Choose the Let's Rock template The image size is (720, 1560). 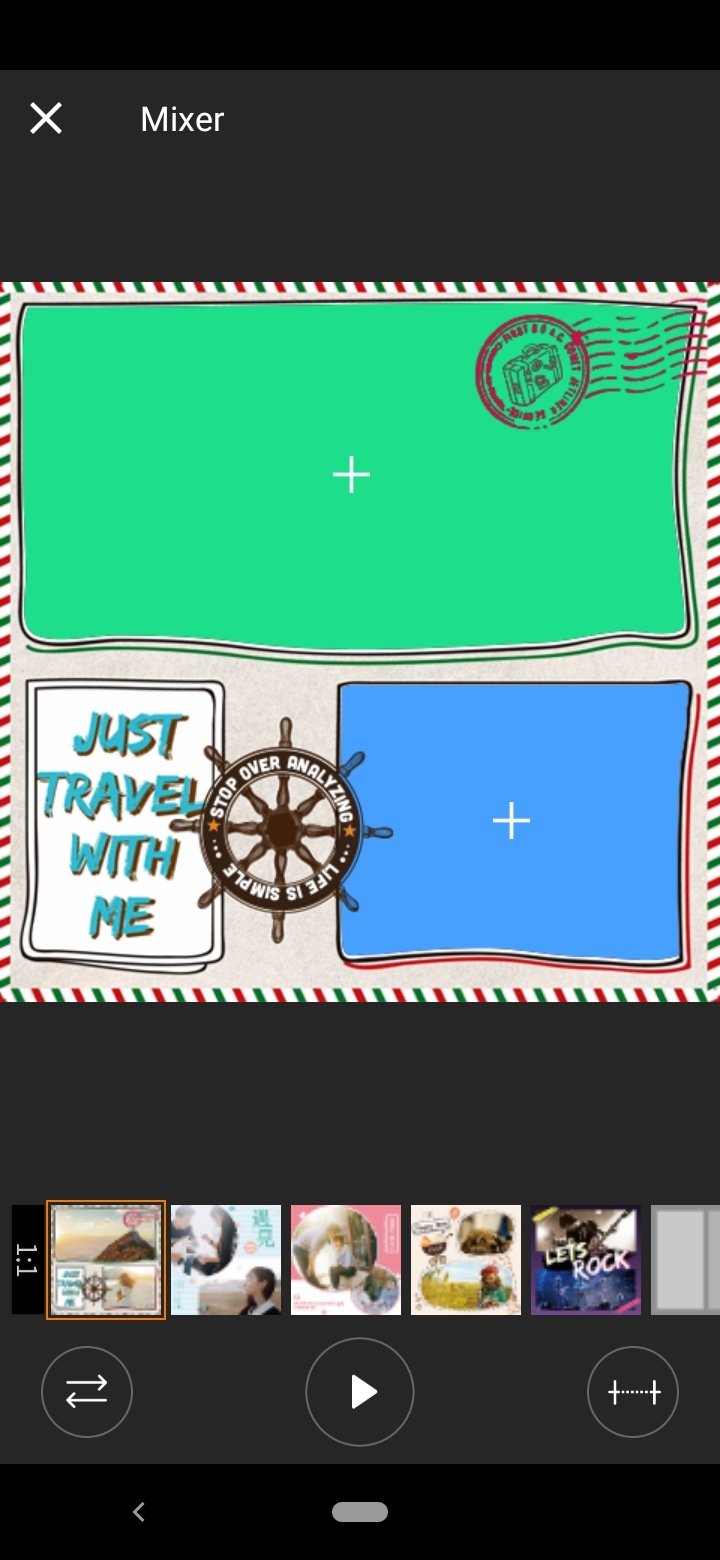pyautogui.click(x=586, y=1260)
